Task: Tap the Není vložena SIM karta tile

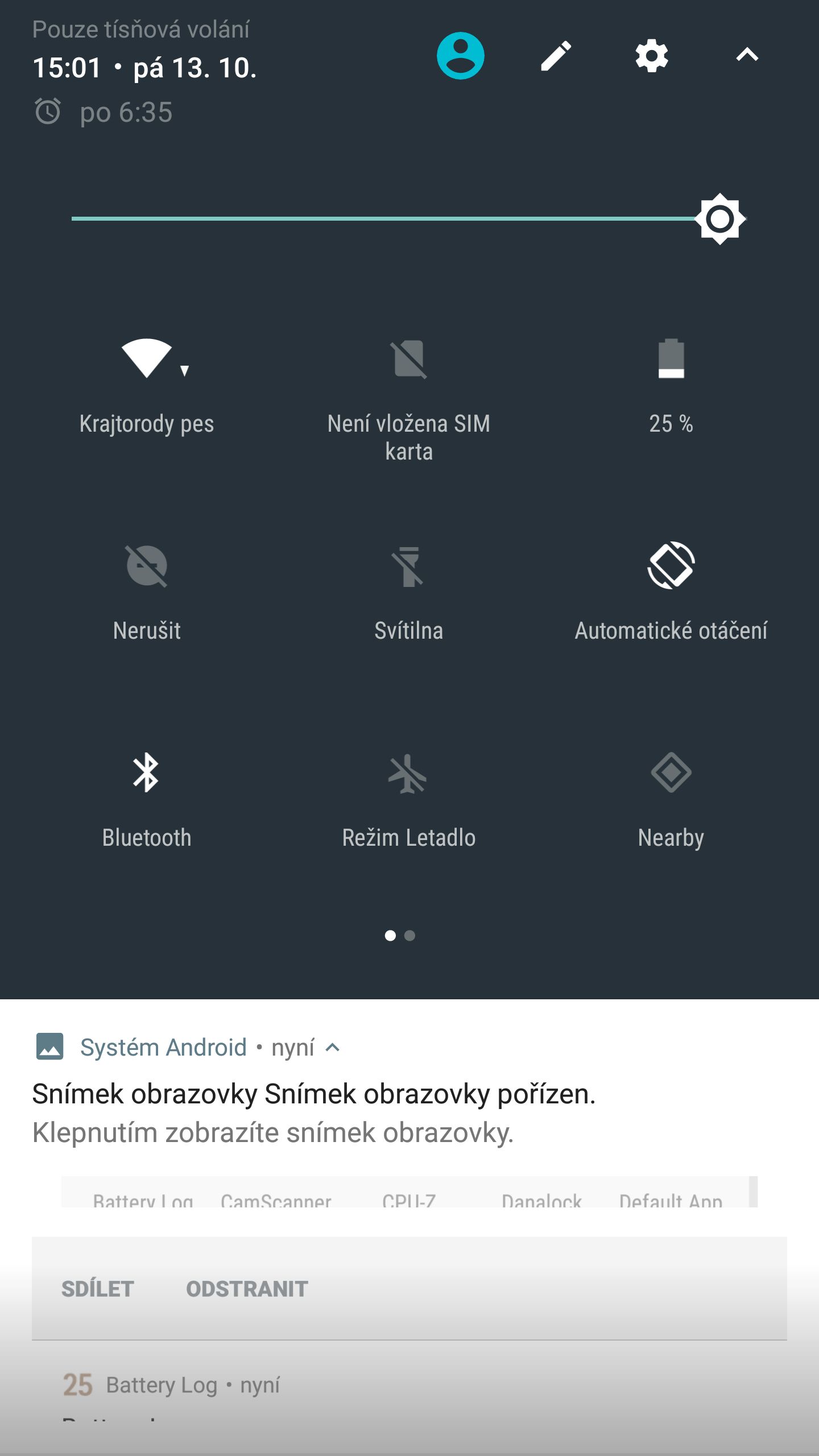Action: pyautogui.click(x=409, y=398)
